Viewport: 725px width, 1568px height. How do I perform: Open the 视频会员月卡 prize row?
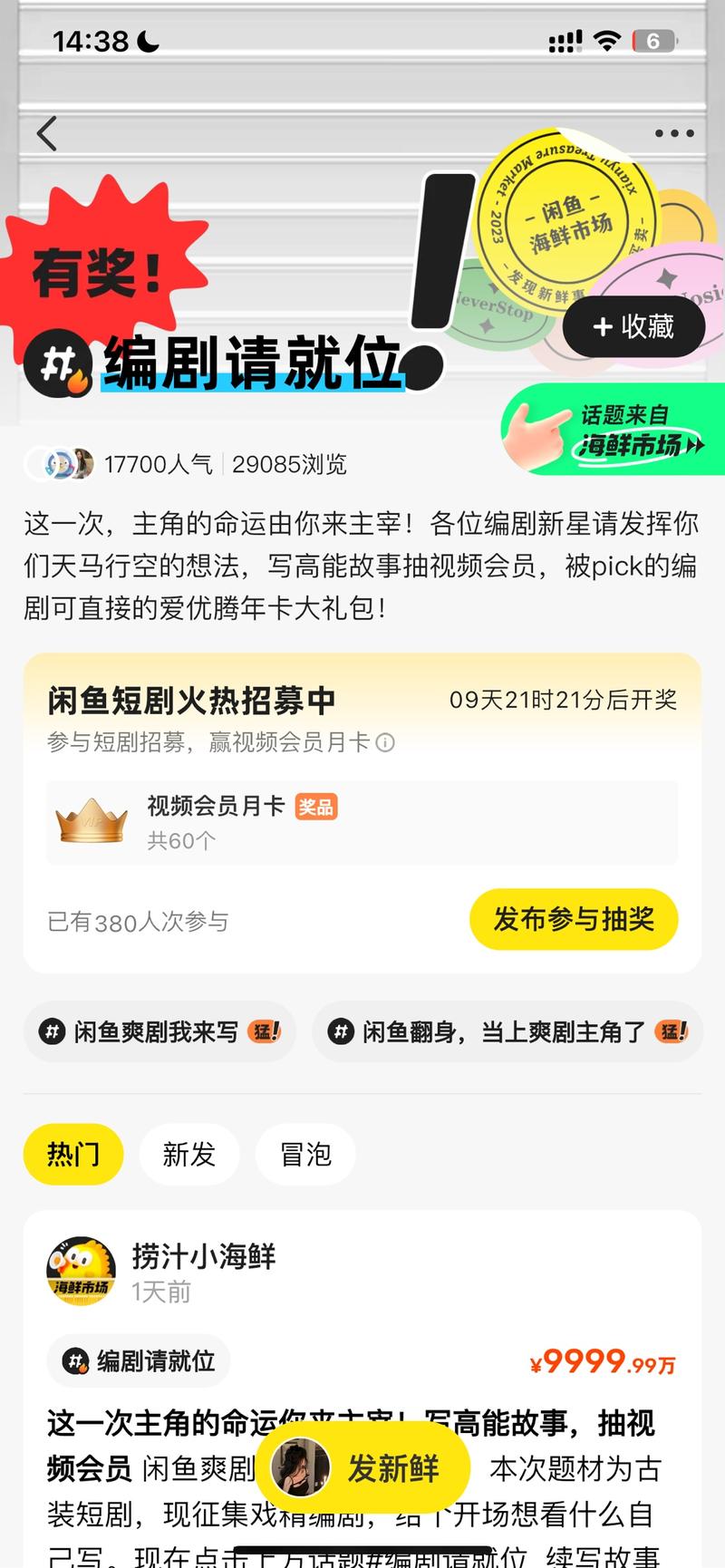(361, 822)
